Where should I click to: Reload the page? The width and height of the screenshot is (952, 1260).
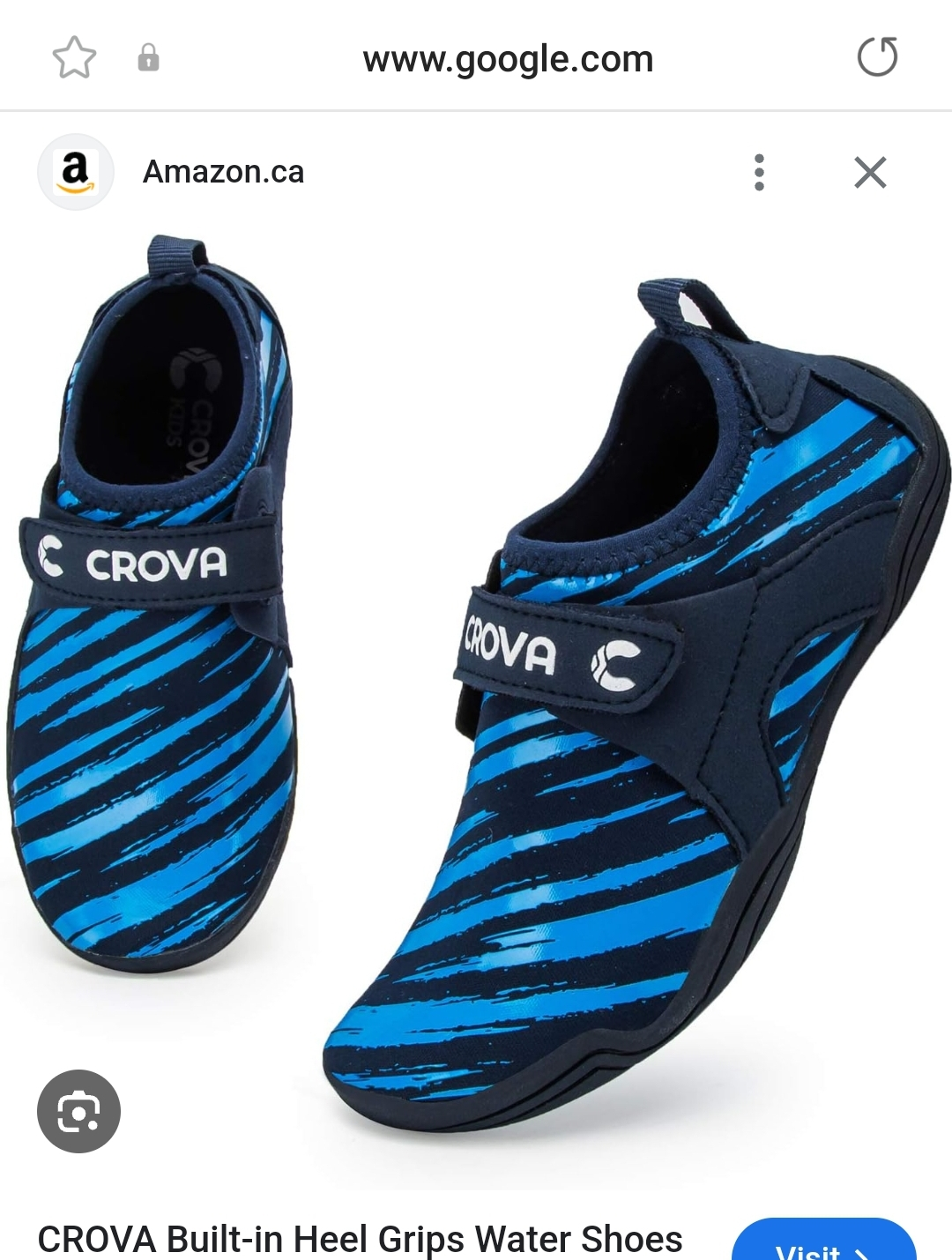876,58
